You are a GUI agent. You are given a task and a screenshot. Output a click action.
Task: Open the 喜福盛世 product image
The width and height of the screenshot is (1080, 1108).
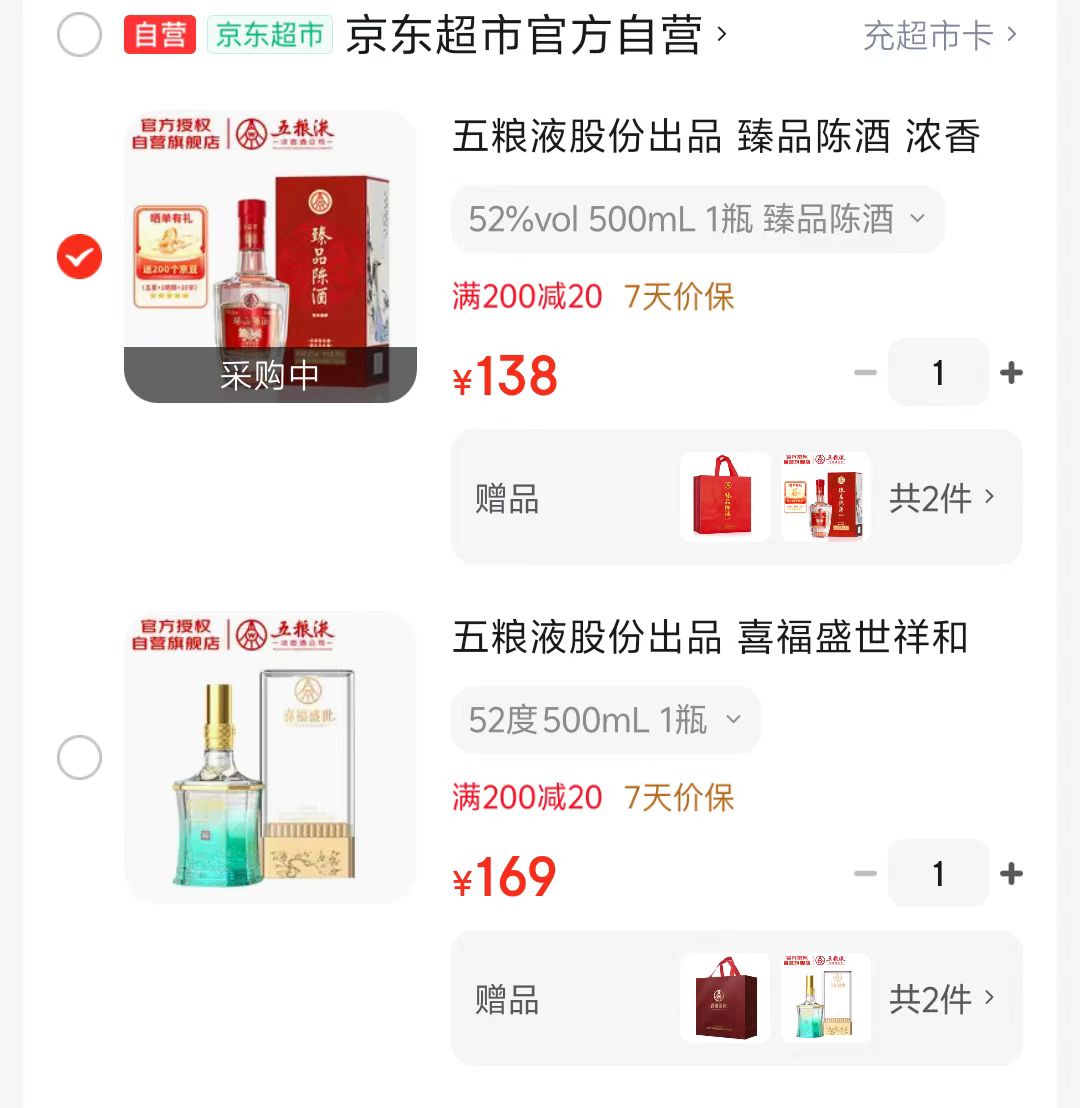270,758
